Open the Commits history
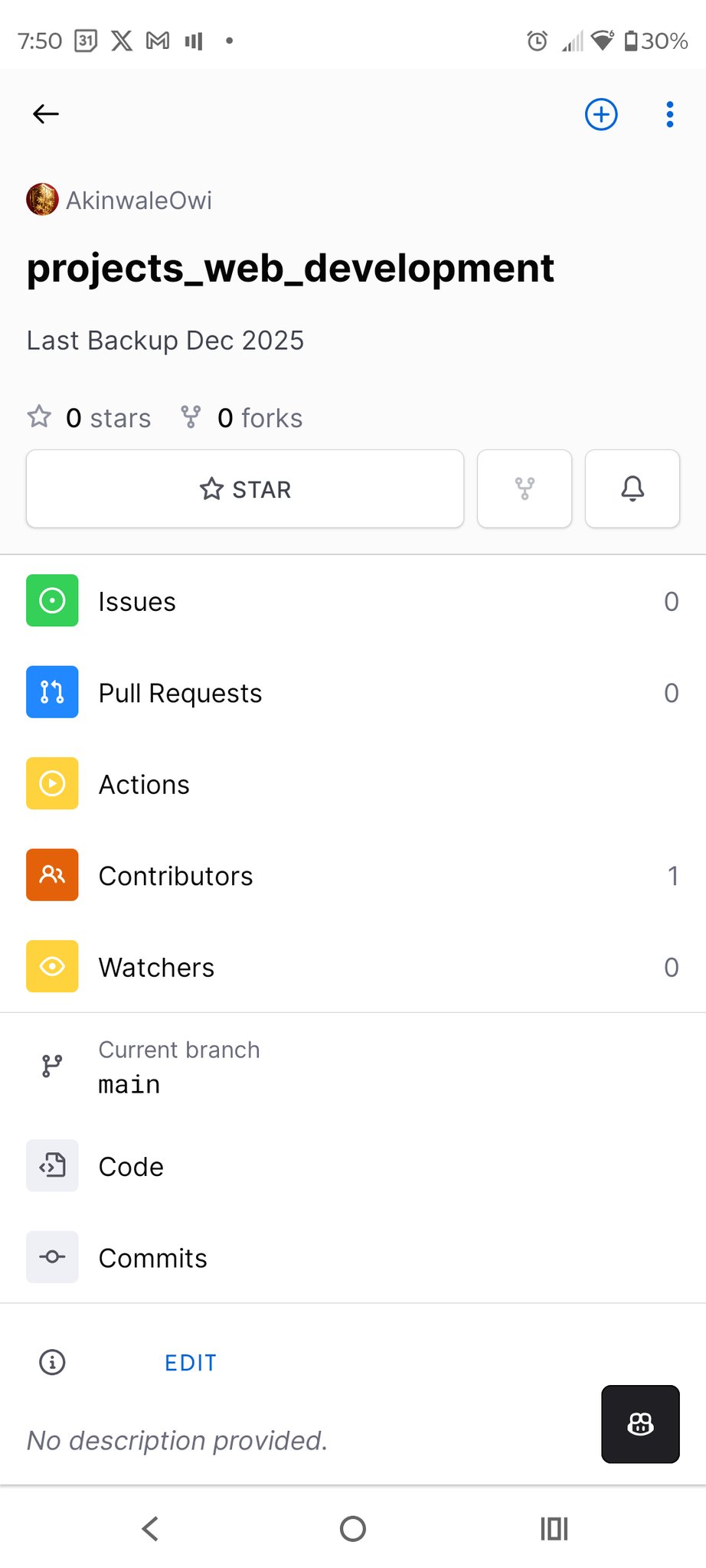The width and height of the screenshot is (706, 1568). (352, 1257)
